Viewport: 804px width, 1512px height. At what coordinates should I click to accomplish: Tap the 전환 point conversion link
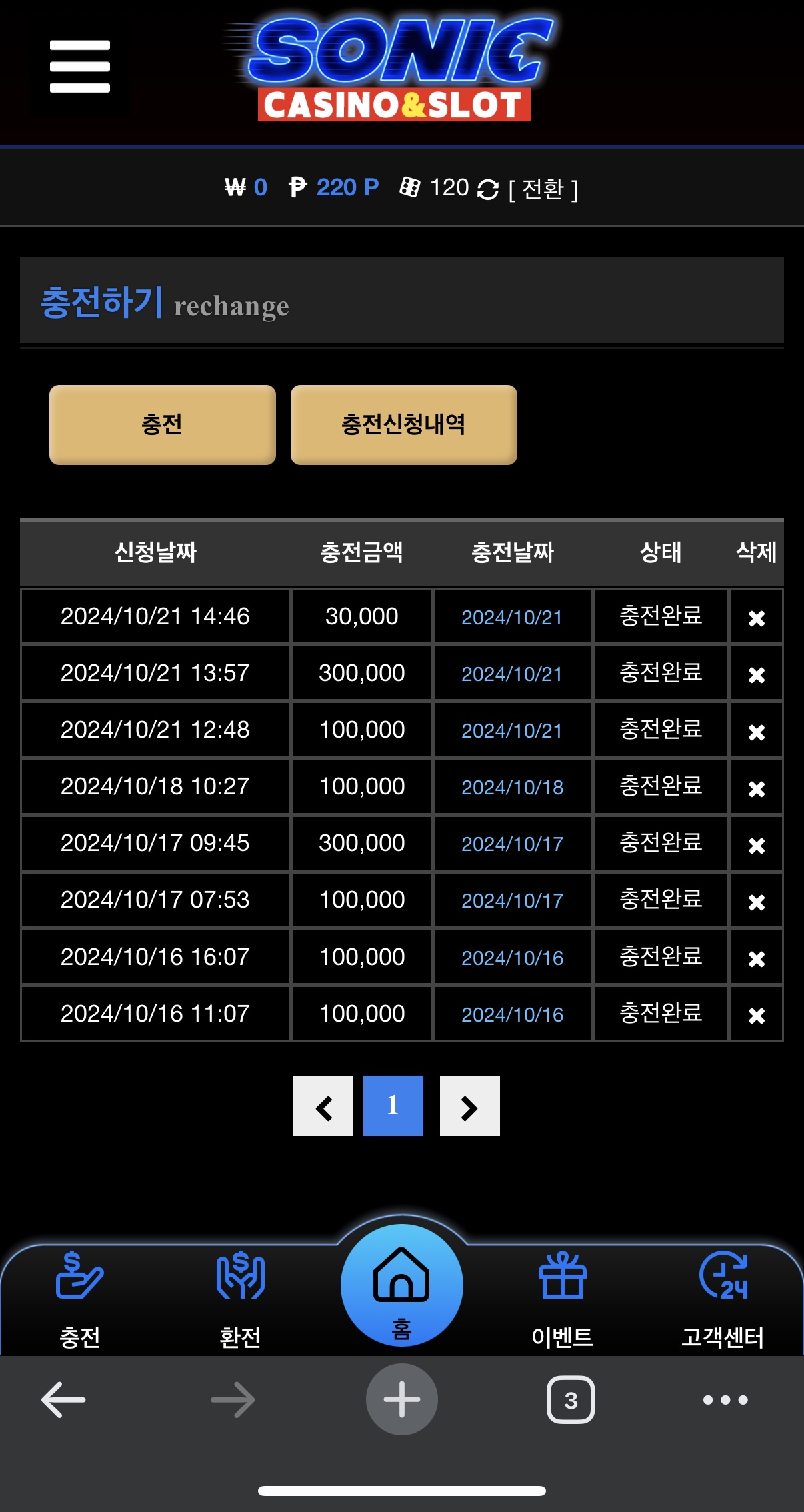point(543,189)
